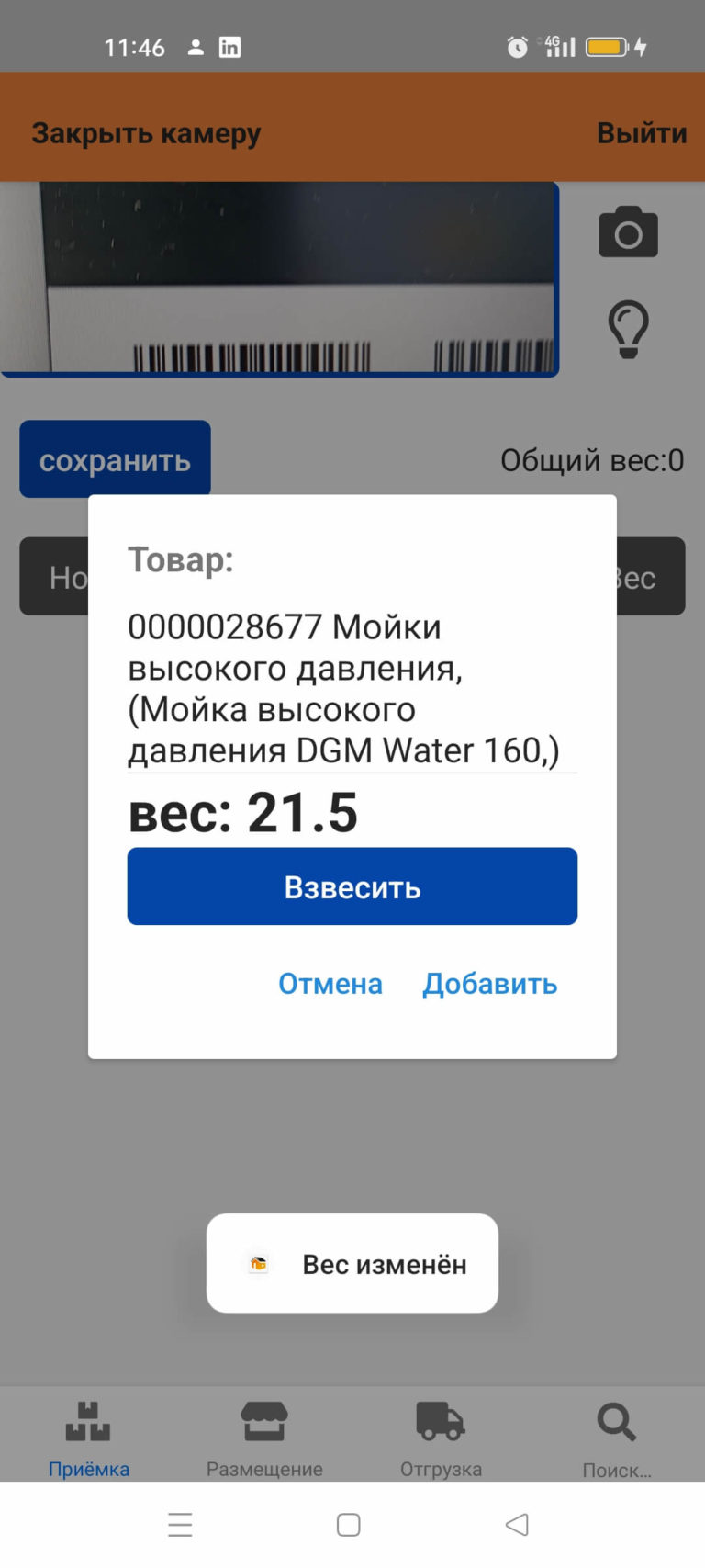Open the Размещение tab

[x=264, y=1438]
